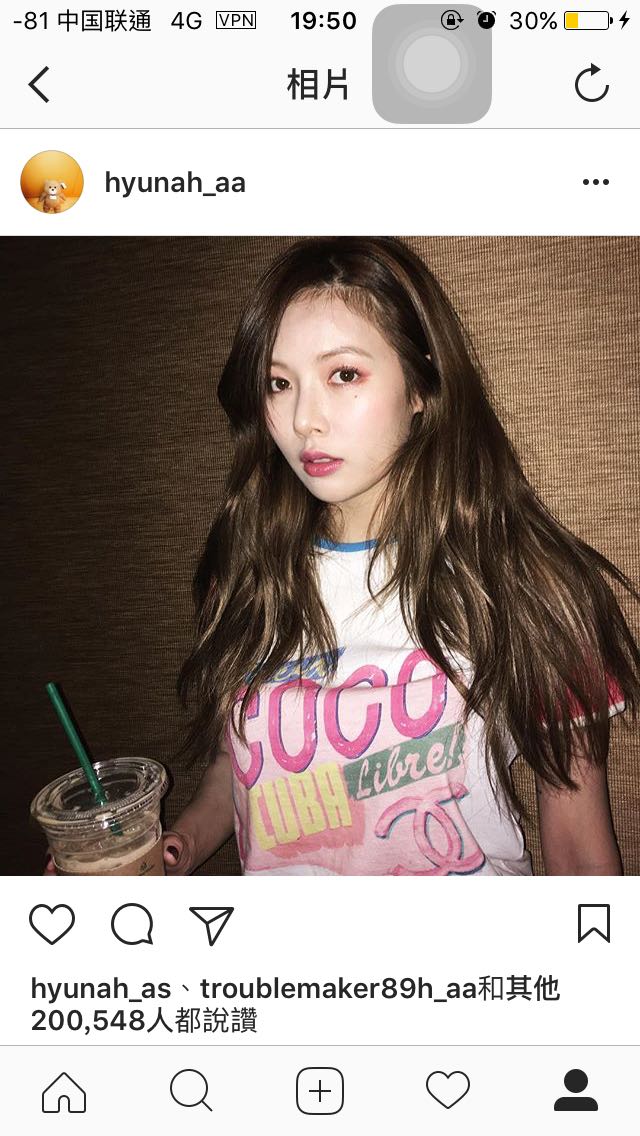Open the hyunah_as liker profile
640x1136 pixels.
coord(101,989)
